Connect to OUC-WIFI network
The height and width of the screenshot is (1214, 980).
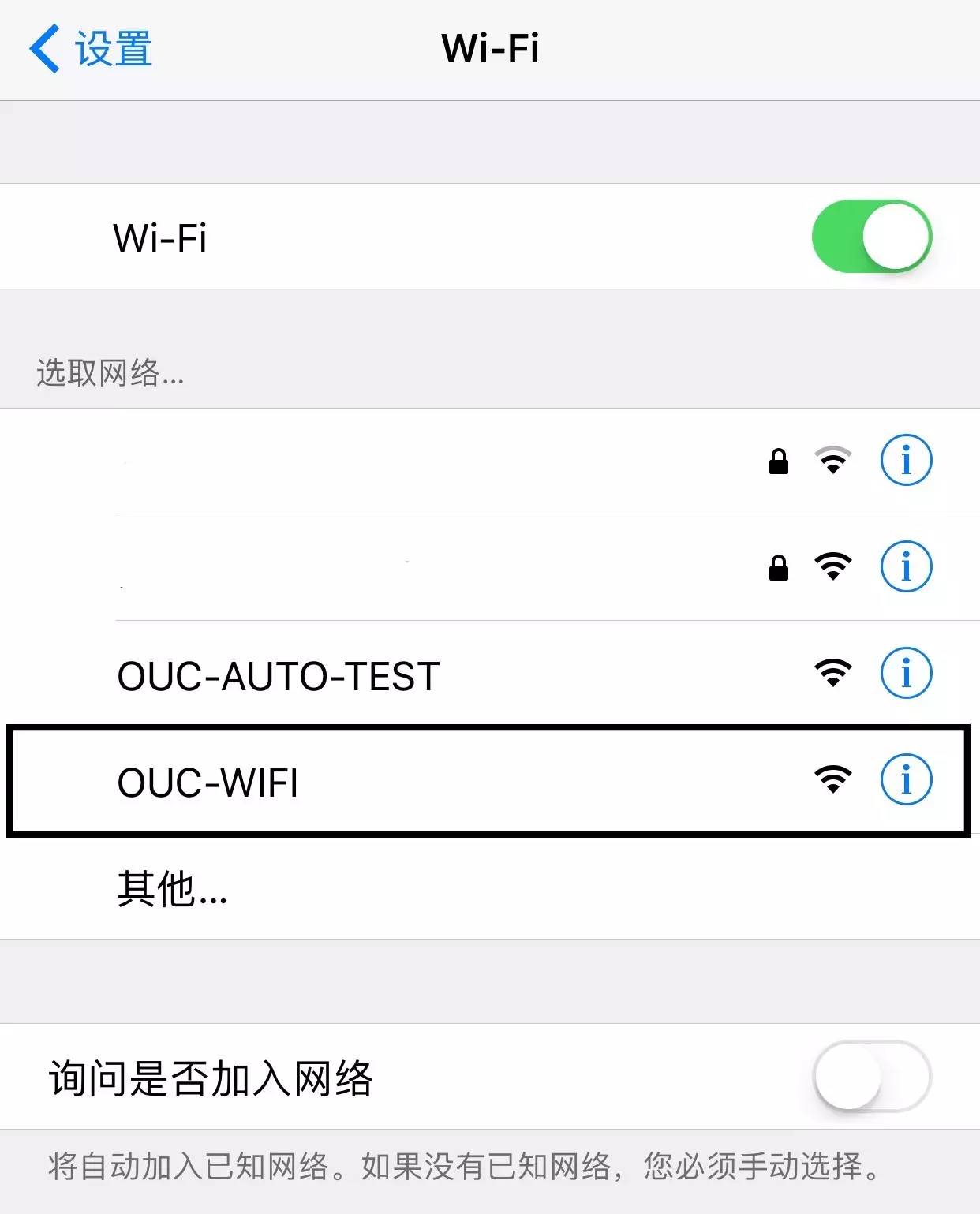[x=208, y=783]
